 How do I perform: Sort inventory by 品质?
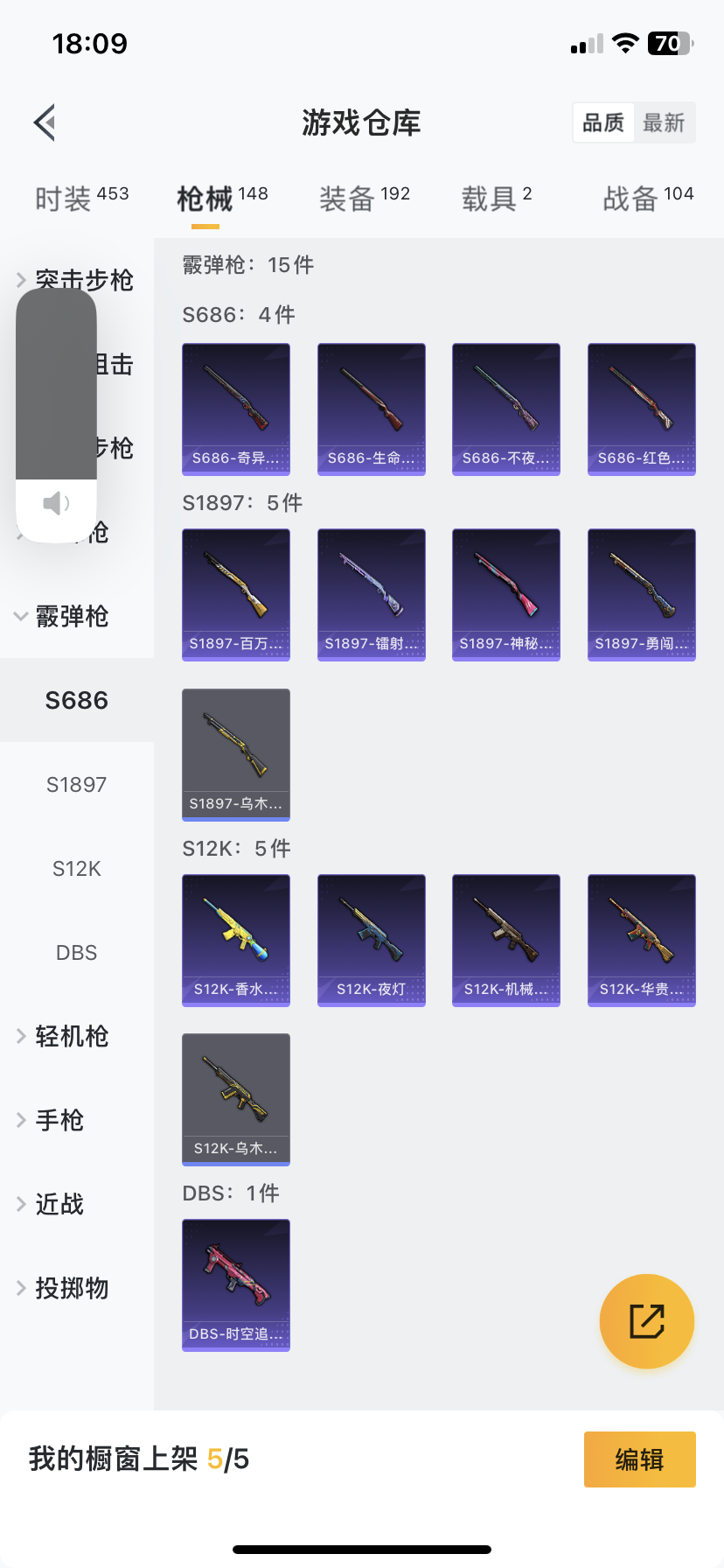[x=603, y=122]
